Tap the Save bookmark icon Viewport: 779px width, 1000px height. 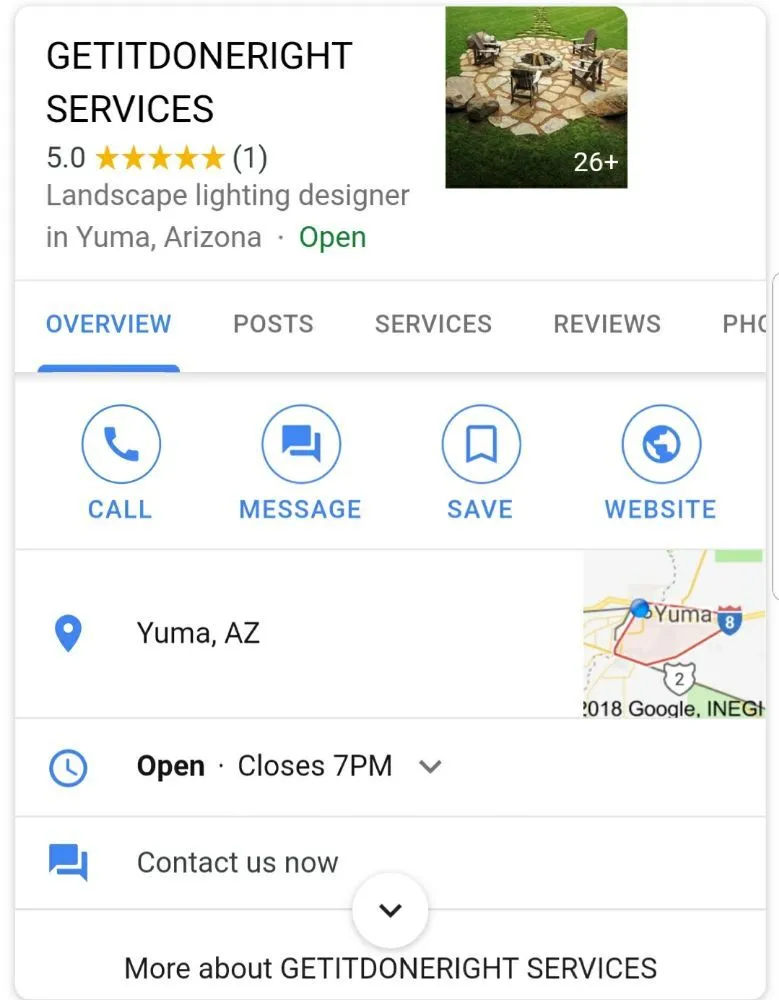(480, 442)
